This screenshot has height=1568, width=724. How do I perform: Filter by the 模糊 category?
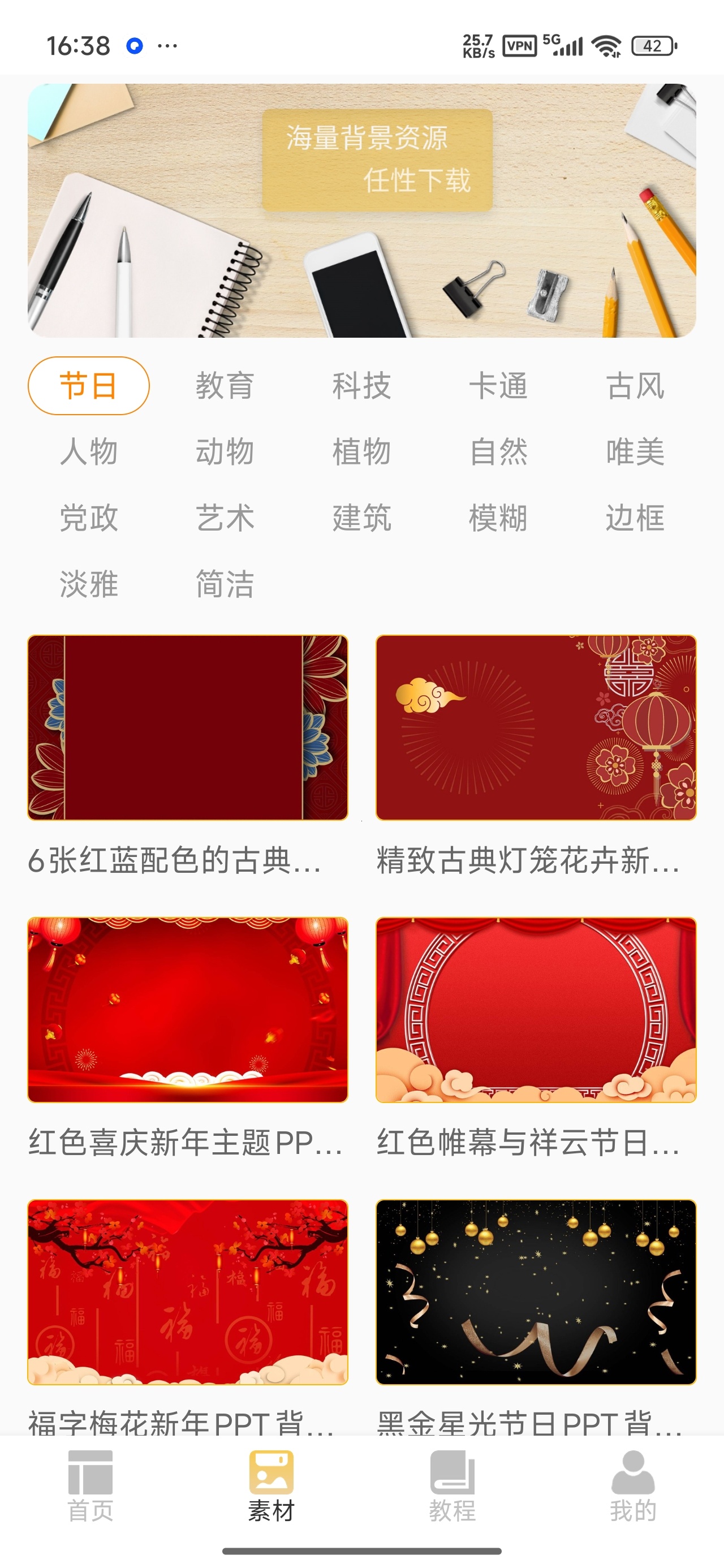pyautogui.click(x=498, y=518)
